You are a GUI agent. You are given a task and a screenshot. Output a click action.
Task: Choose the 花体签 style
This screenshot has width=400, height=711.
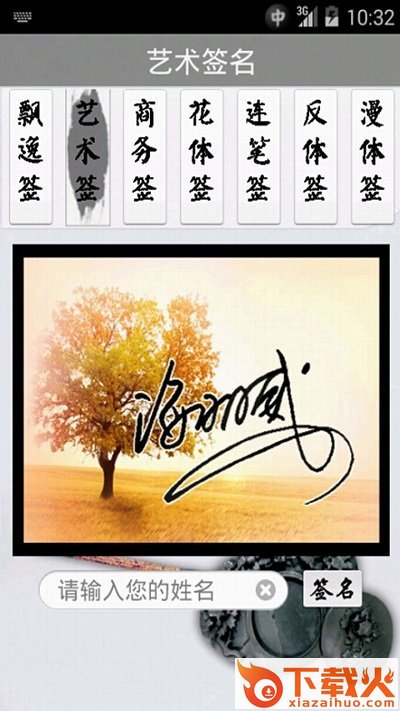(202, 156)
